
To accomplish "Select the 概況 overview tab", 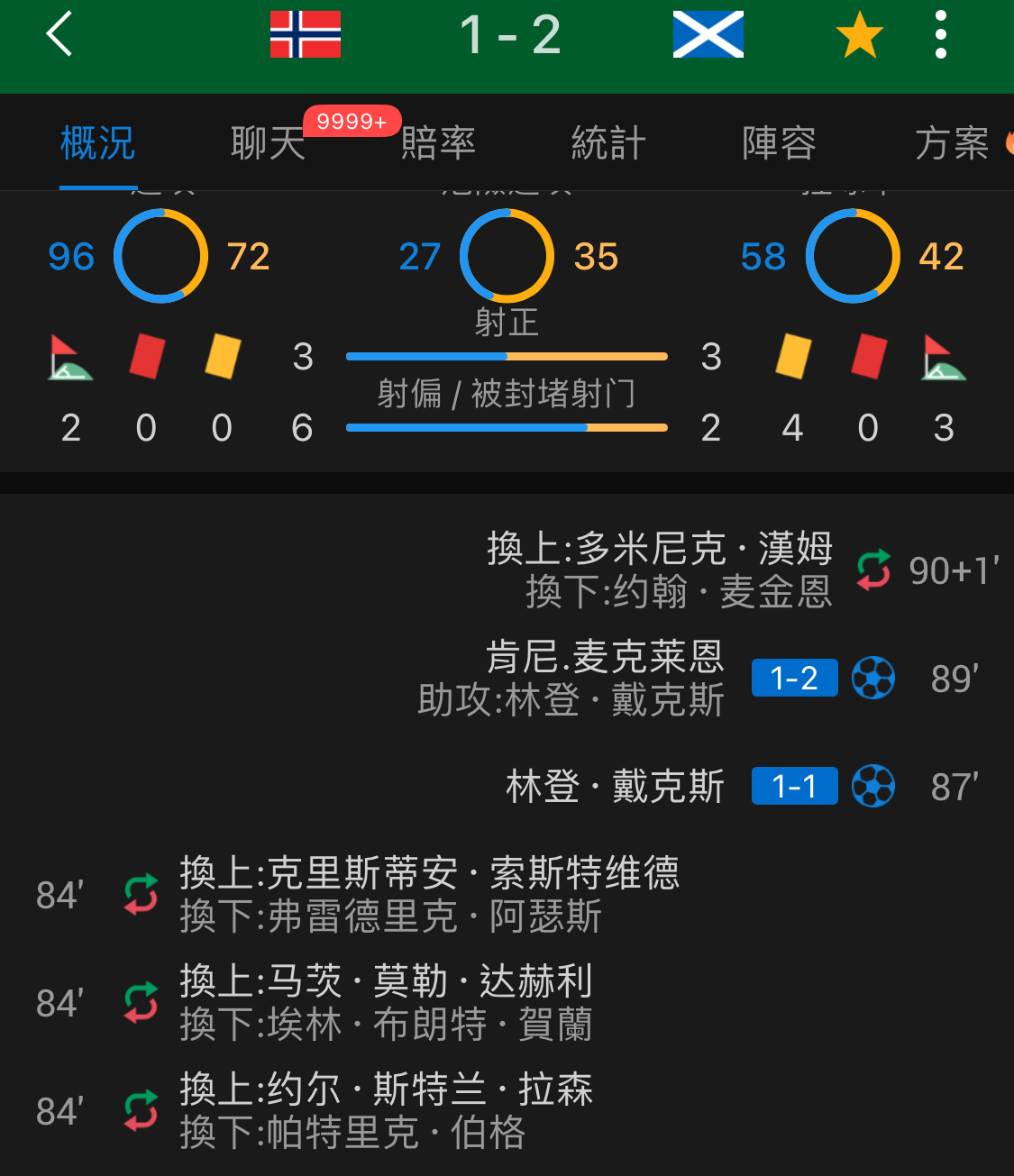I will [98, 143].
